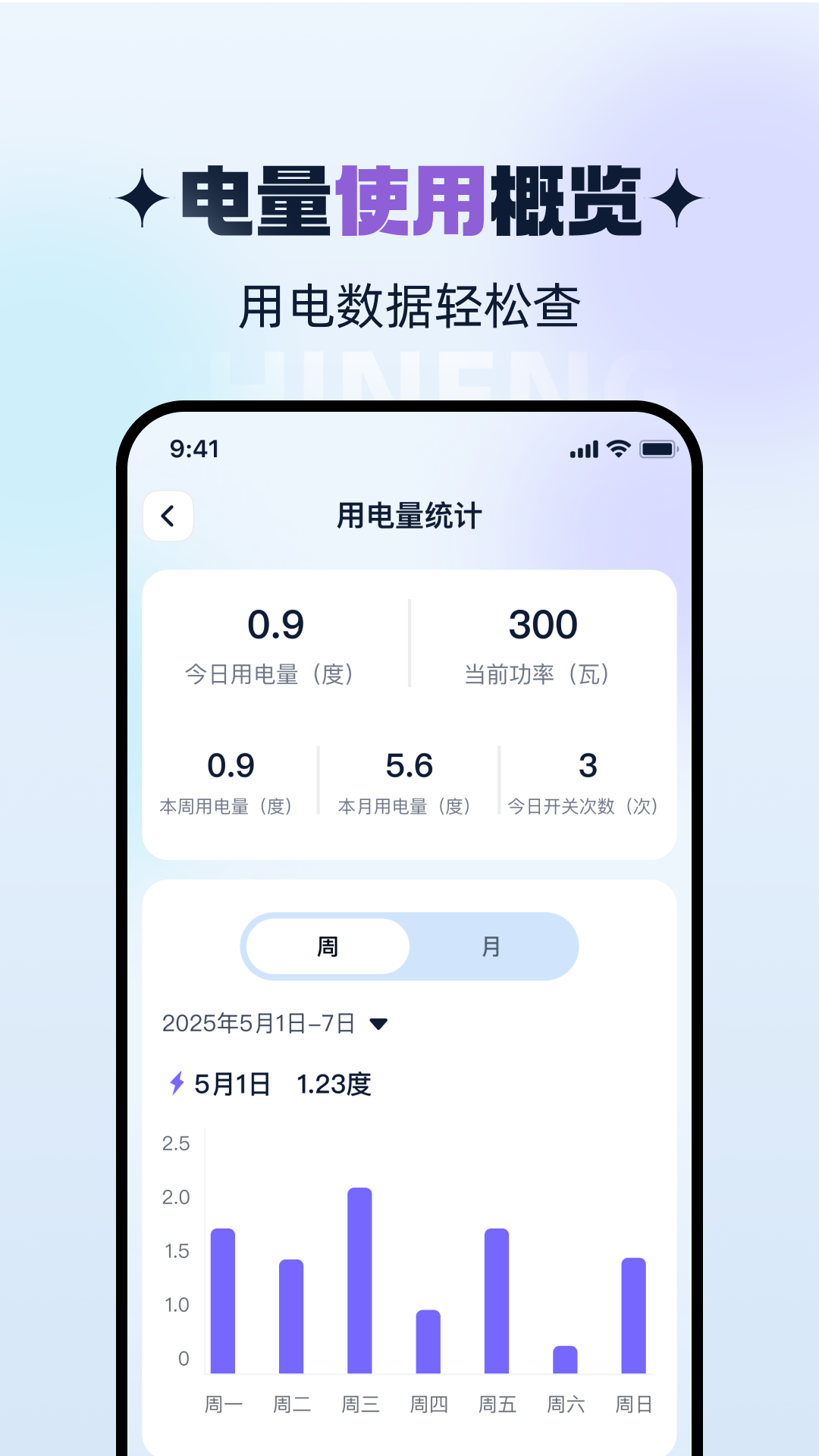Collapse the week picker chevron
Screen dimensions: 819x1456
pyautogui.click(x=379, y=1022)
